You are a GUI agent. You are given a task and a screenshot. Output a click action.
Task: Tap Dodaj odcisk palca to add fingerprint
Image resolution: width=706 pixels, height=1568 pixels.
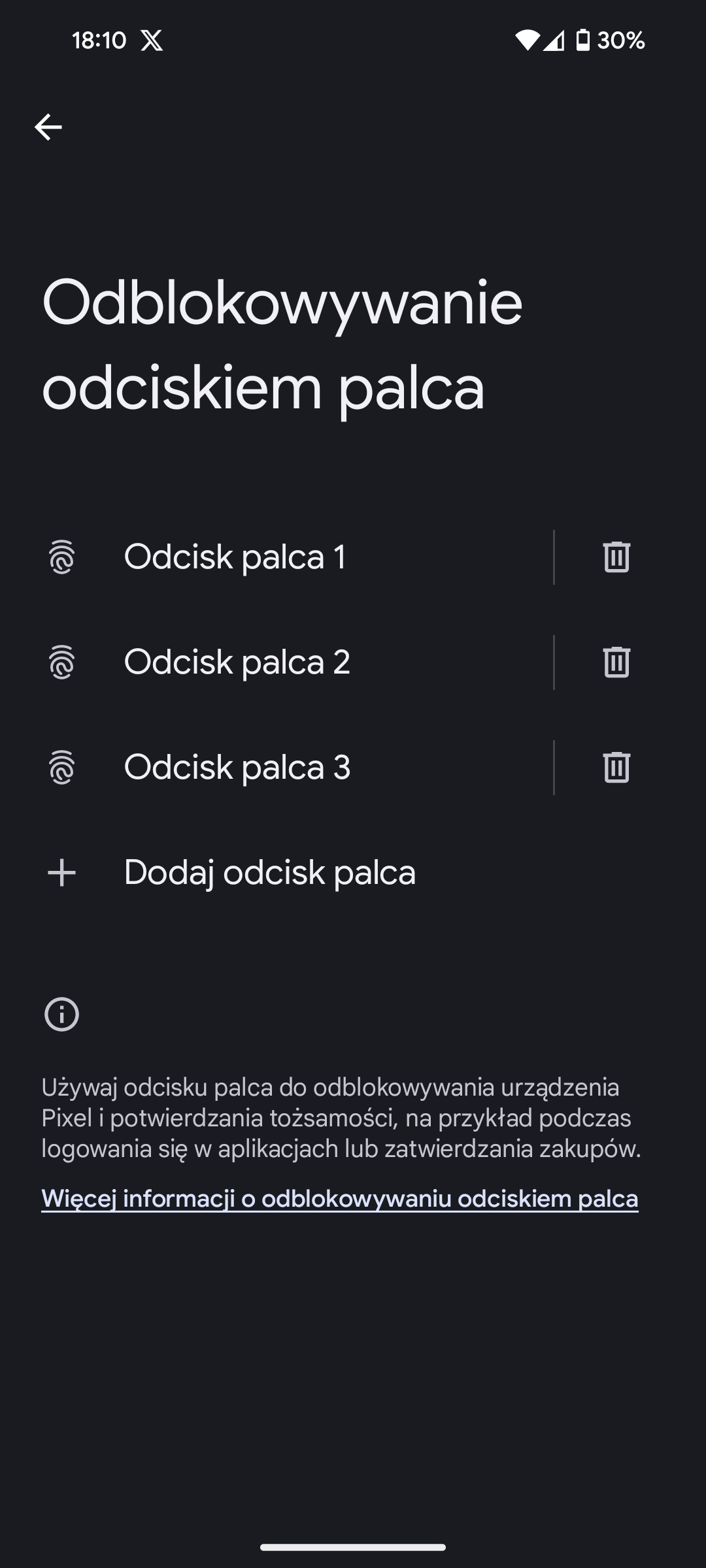[353, 873]
